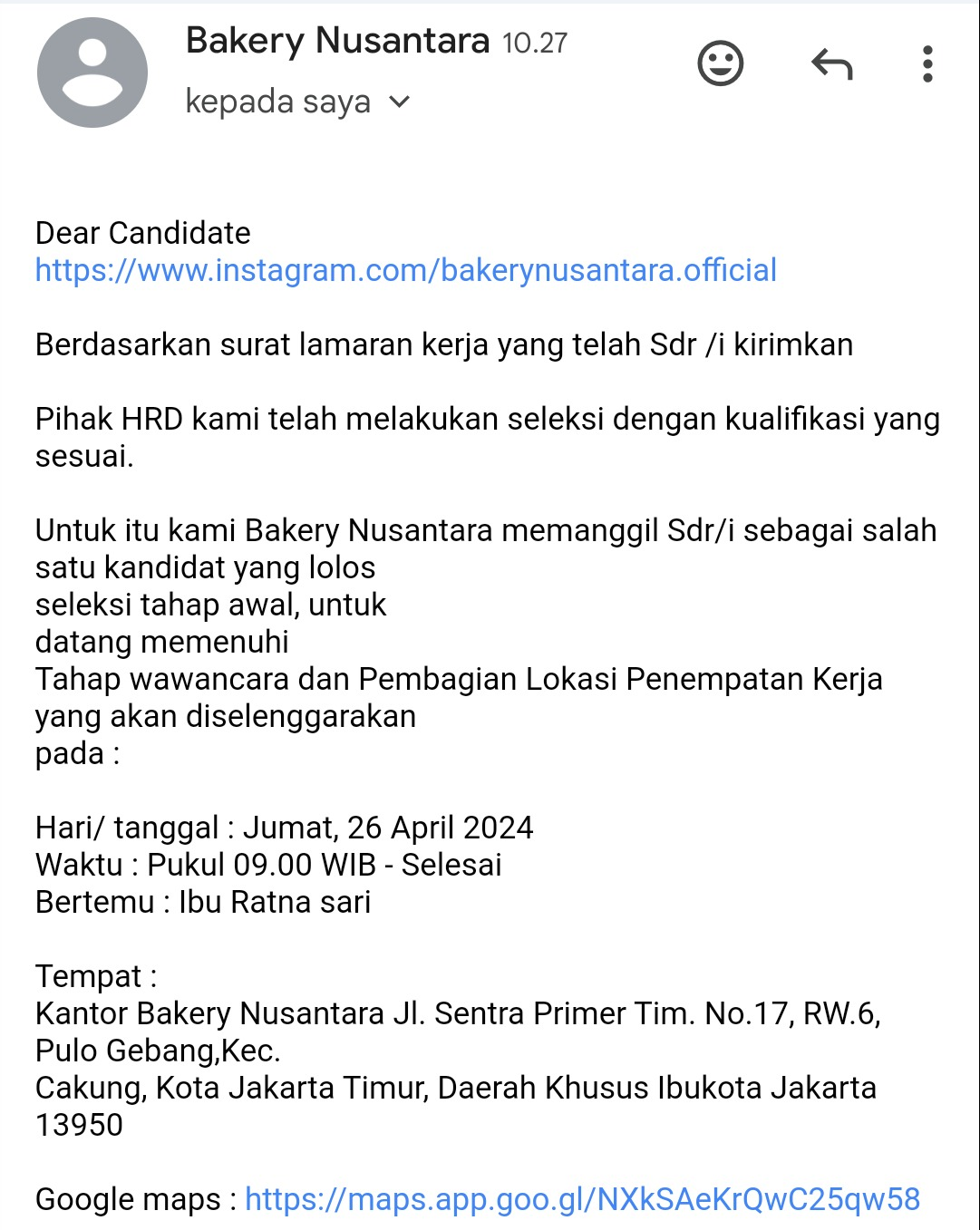Open the Google Maps location link
This screenshot has height=1230, width=980.
pyautogui.click(x=582, y=1199)
